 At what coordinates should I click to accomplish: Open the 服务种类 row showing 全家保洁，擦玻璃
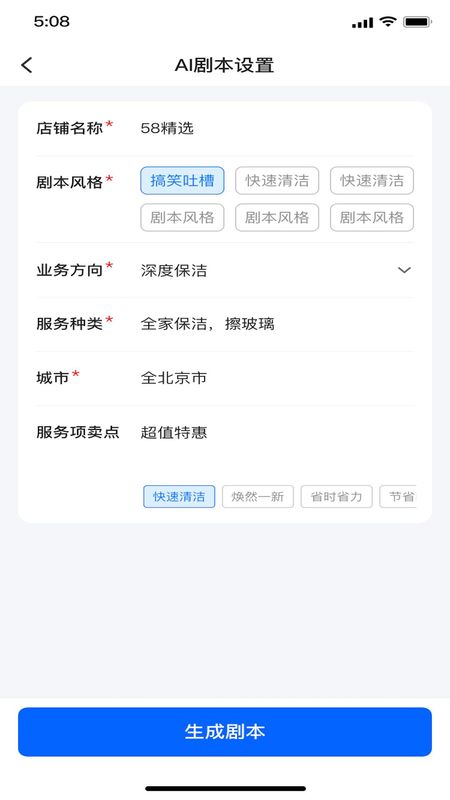click(225, 324)
